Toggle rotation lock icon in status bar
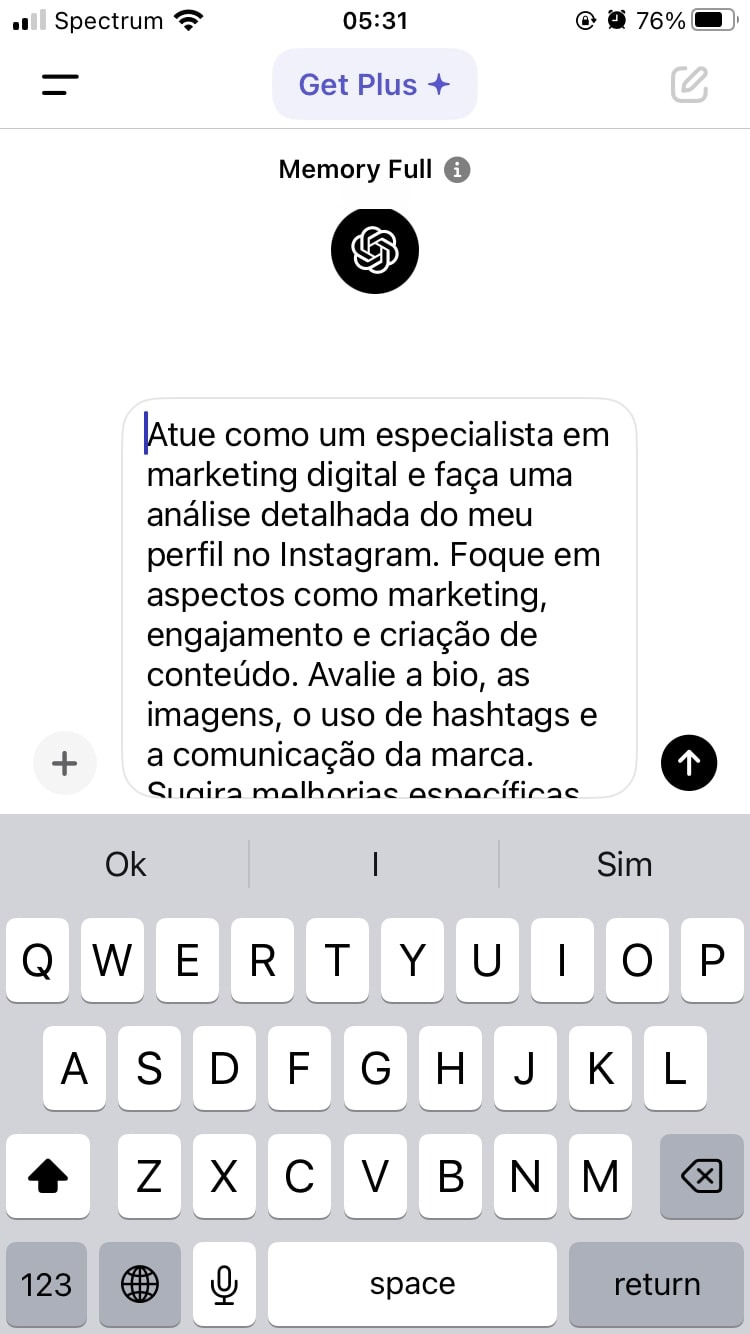Screen dimensions: 750x1334 [x=587, y=20]
